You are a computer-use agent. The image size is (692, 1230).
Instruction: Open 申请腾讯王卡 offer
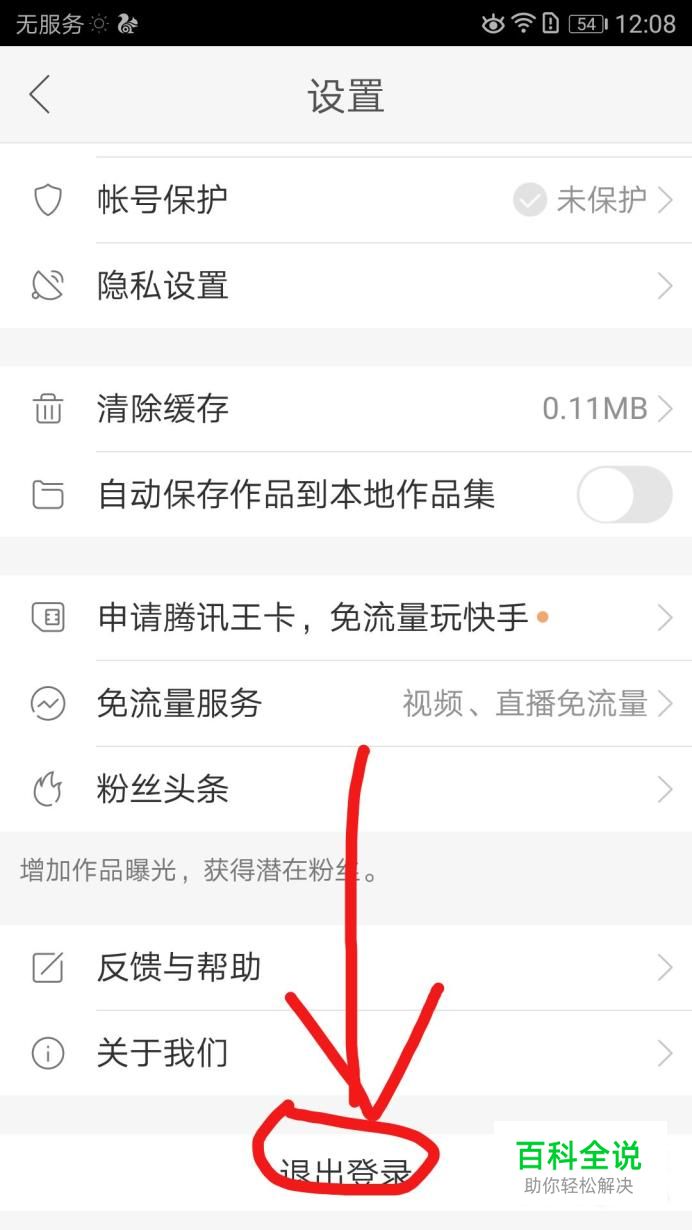click(x=346, y=618)
